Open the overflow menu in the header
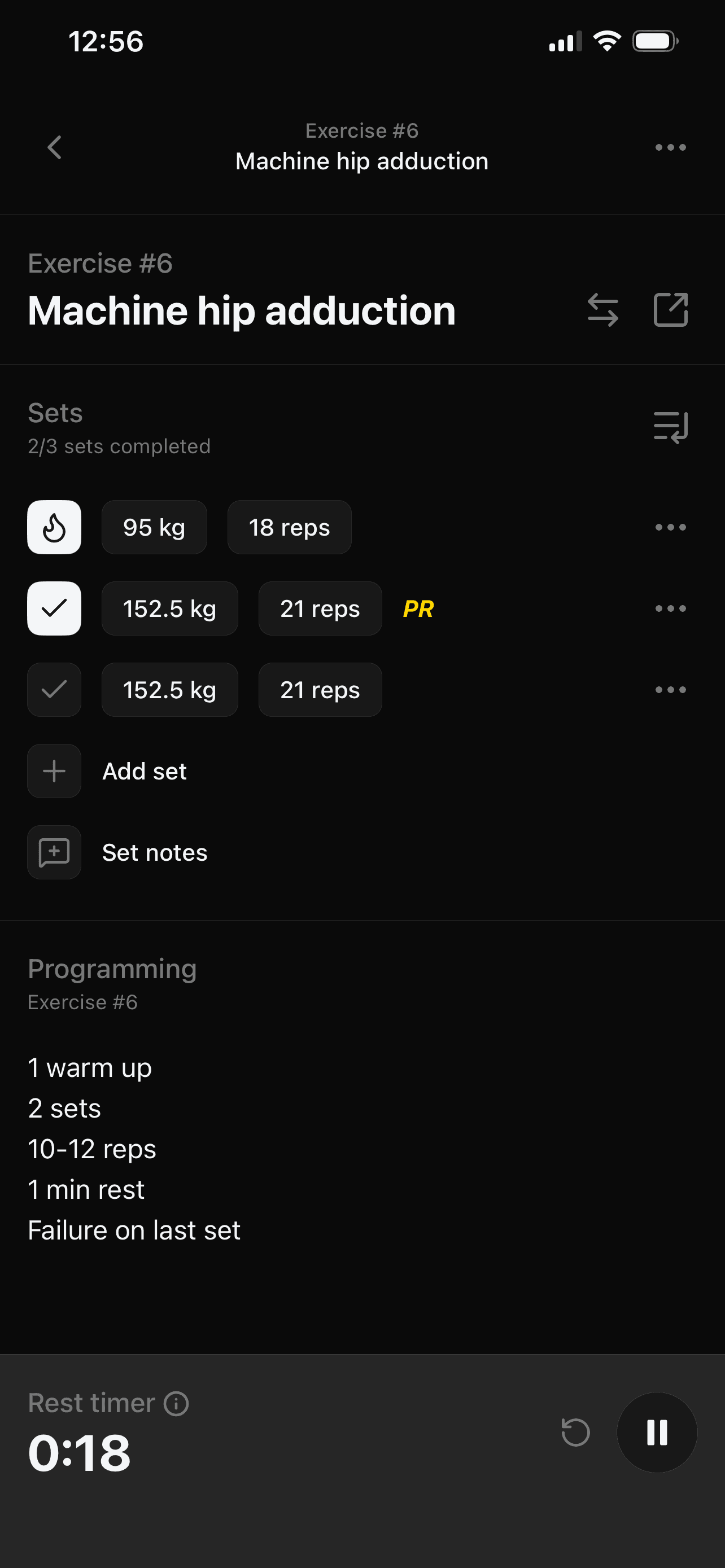725x1568 pixels. (670, 147)
